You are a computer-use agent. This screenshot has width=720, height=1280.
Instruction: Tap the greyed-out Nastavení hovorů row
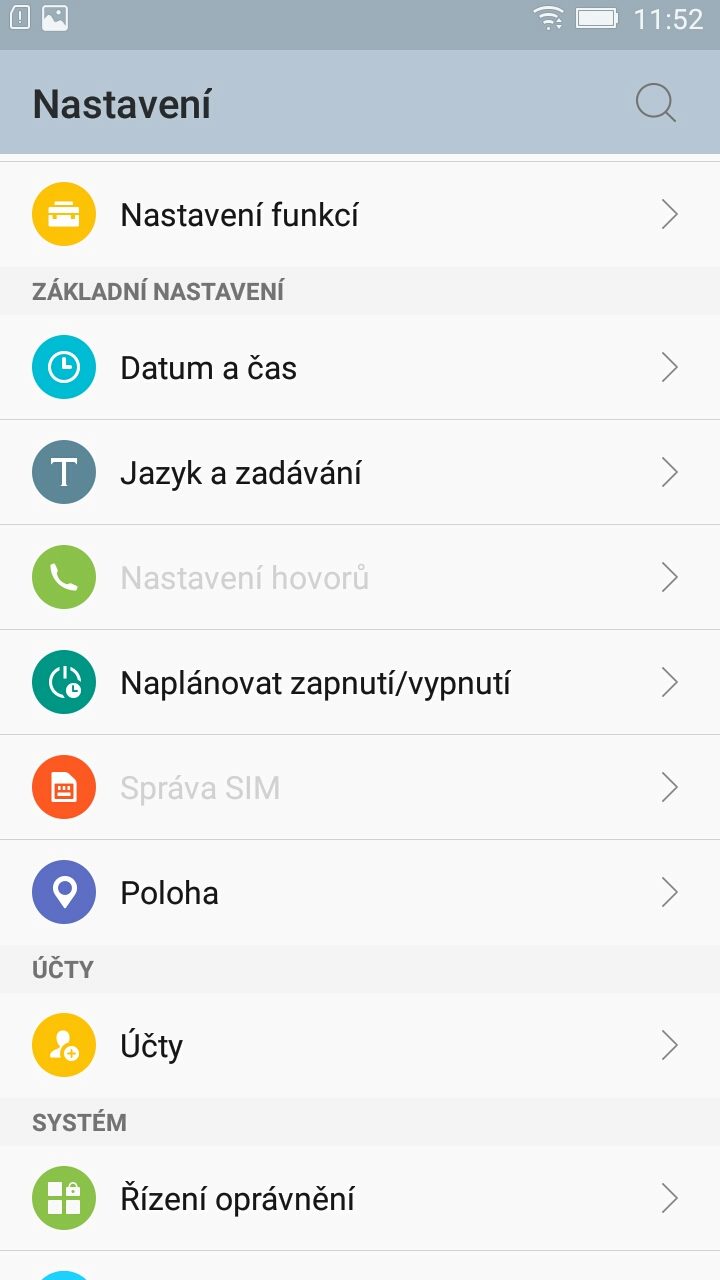(x=360, y=577)
